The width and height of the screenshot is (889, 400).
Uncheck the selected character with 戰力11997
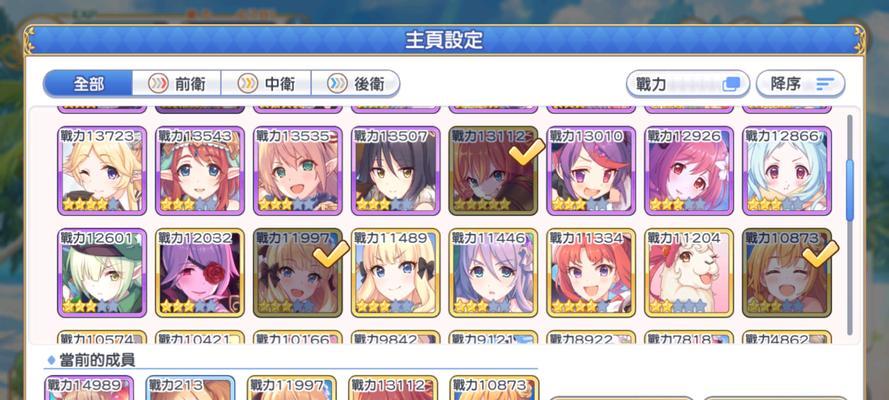(298, 272)
